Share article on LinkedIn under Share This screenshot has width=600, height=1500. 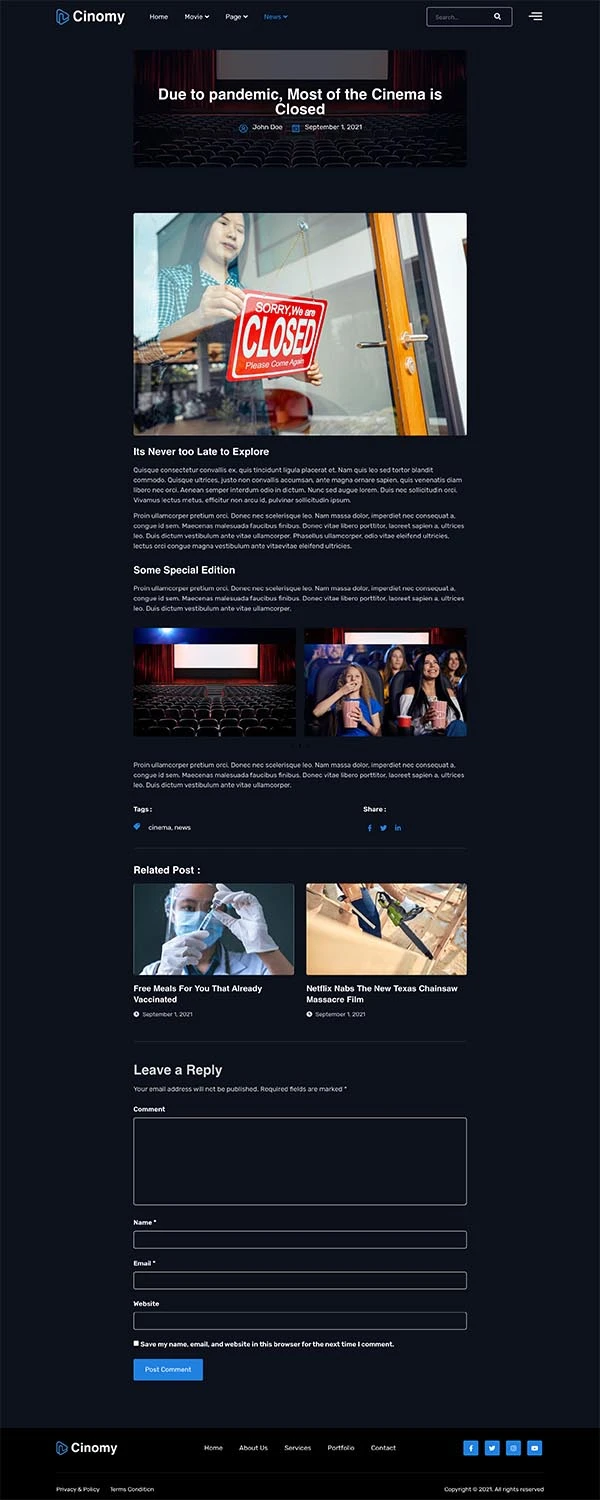tap(398, 828)
